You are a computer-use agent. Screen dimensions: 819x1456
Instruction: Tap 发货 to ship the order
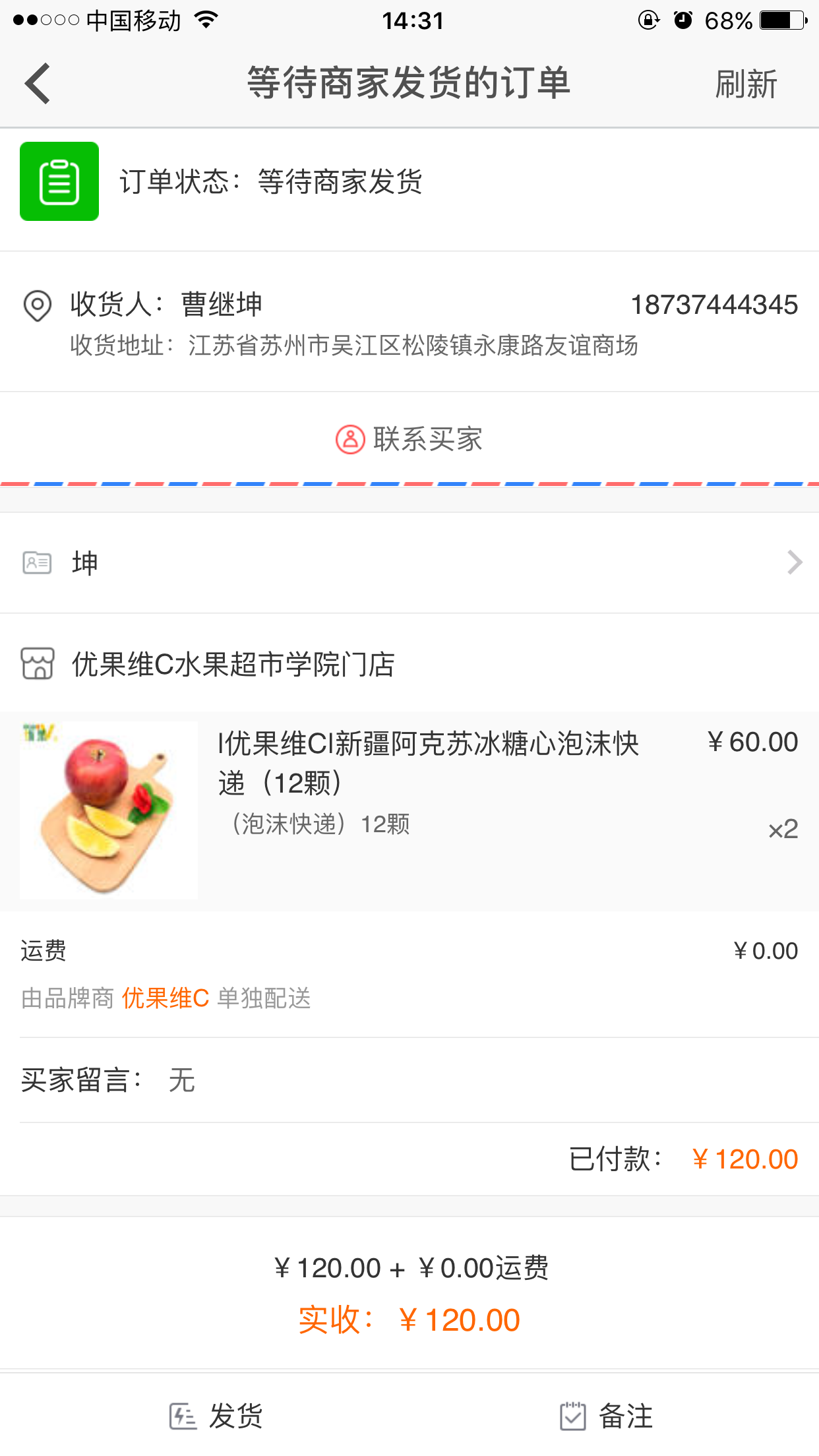[216, 1416]
